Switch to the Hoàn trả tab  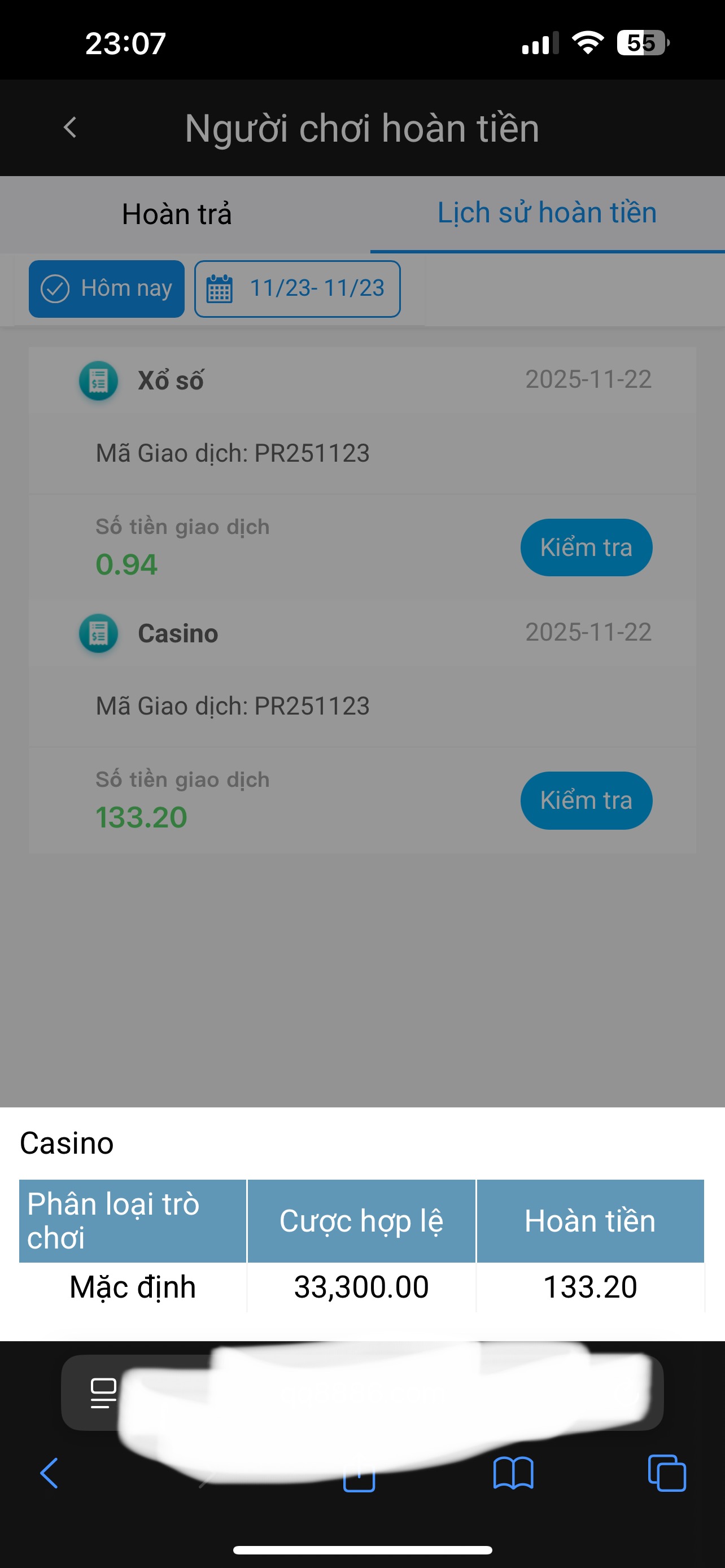(x=177, y=214)
